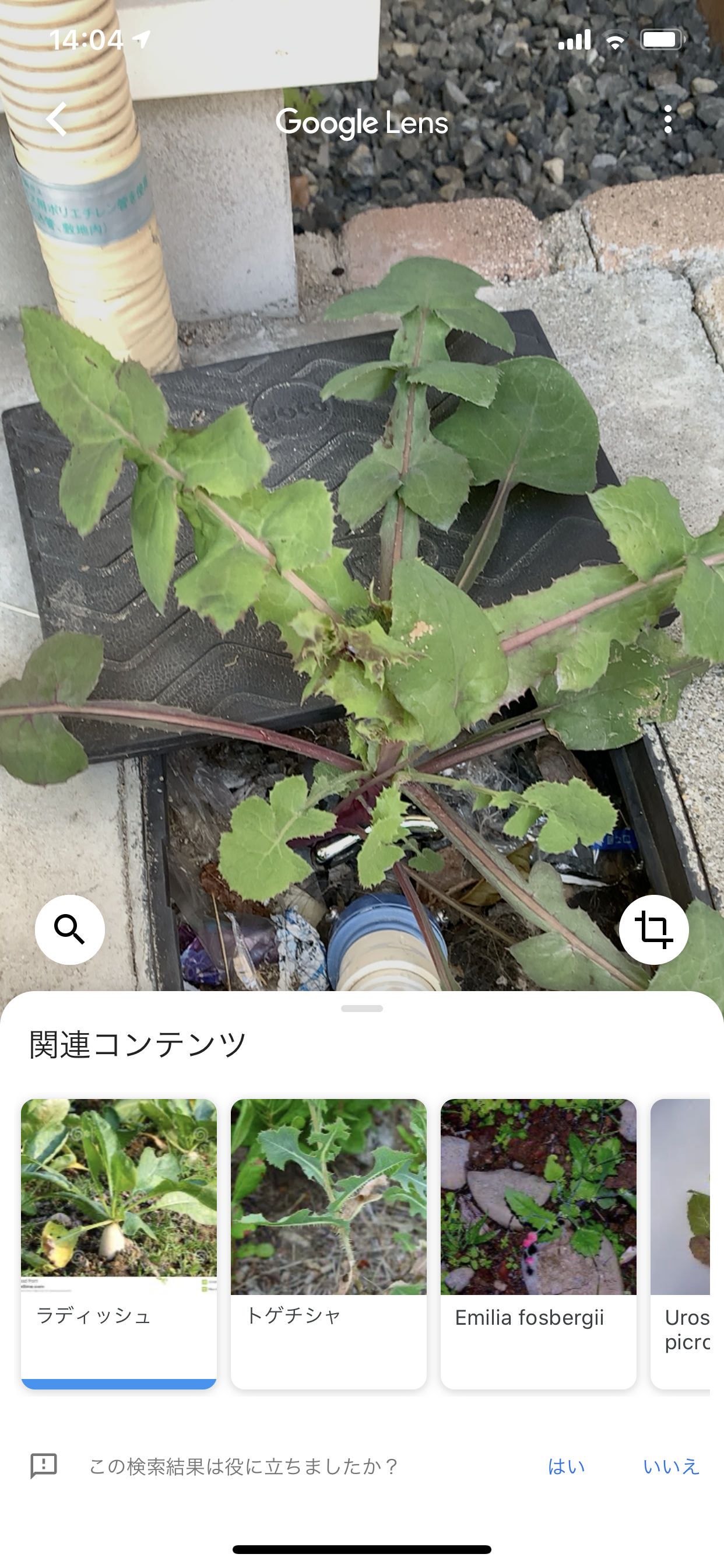
Task: Open the crop tool button
Action: [653, 929]
